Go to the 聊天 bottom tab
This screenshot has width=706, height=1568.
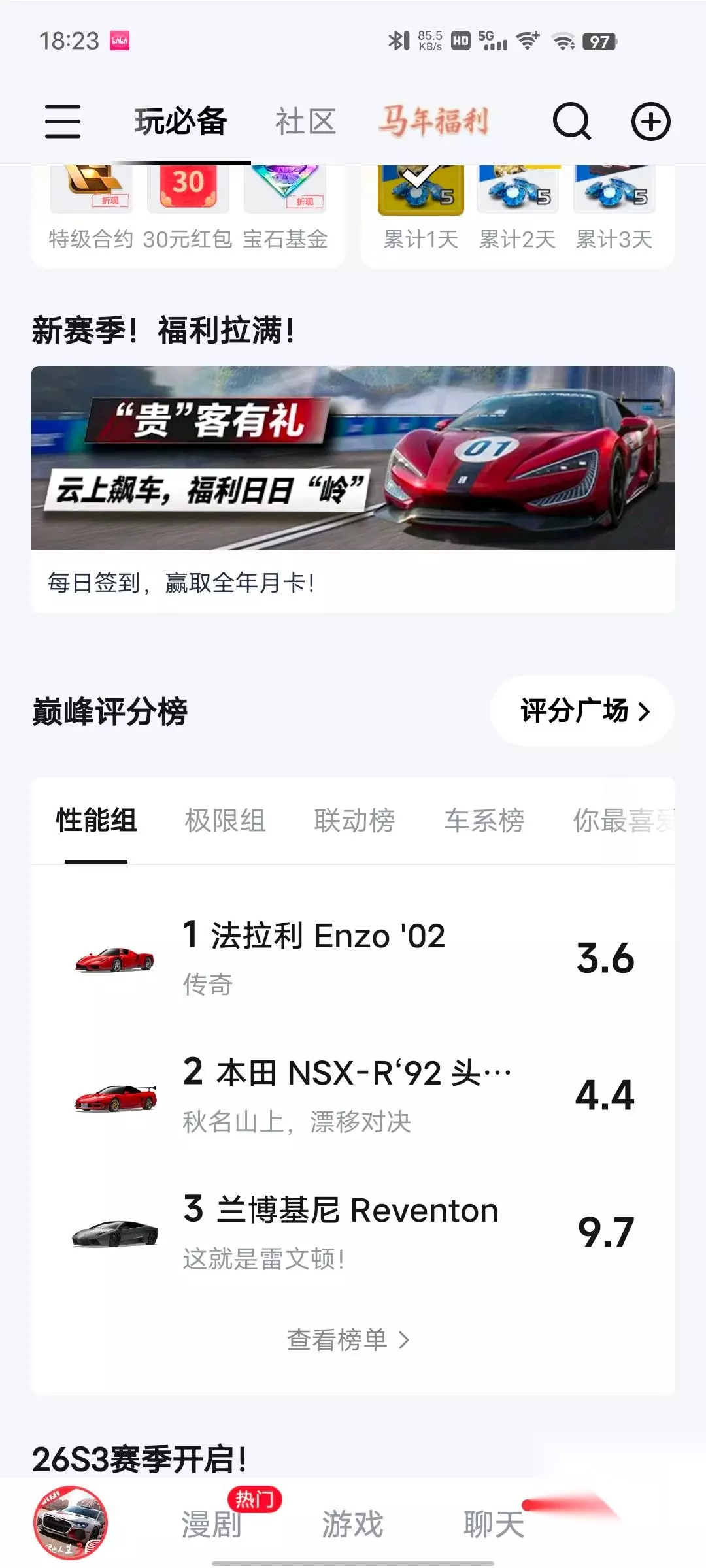tap(494, 1524)
